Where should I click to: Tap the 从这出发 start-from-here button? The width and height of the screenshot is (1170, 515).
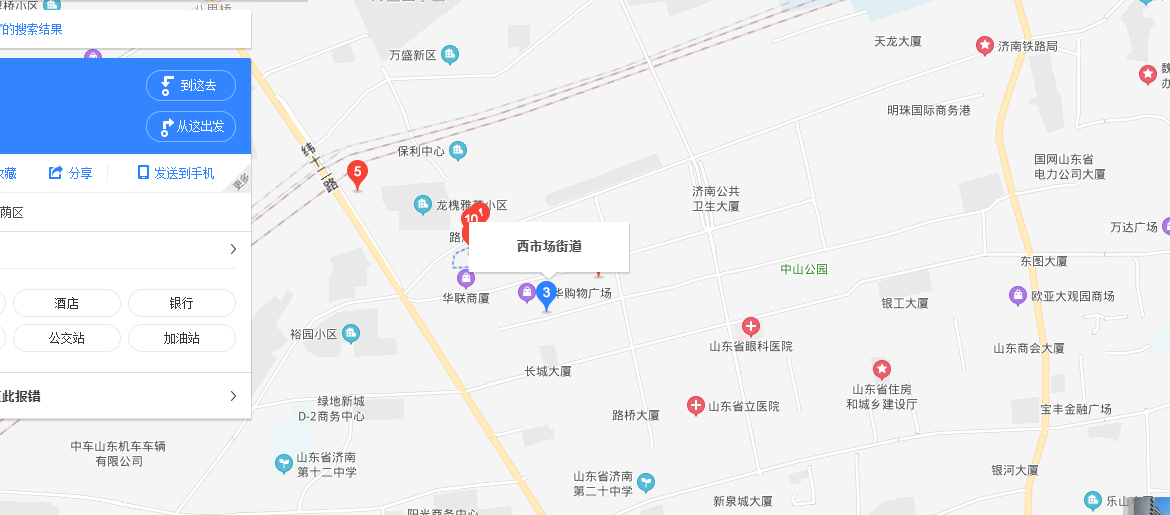191,127
